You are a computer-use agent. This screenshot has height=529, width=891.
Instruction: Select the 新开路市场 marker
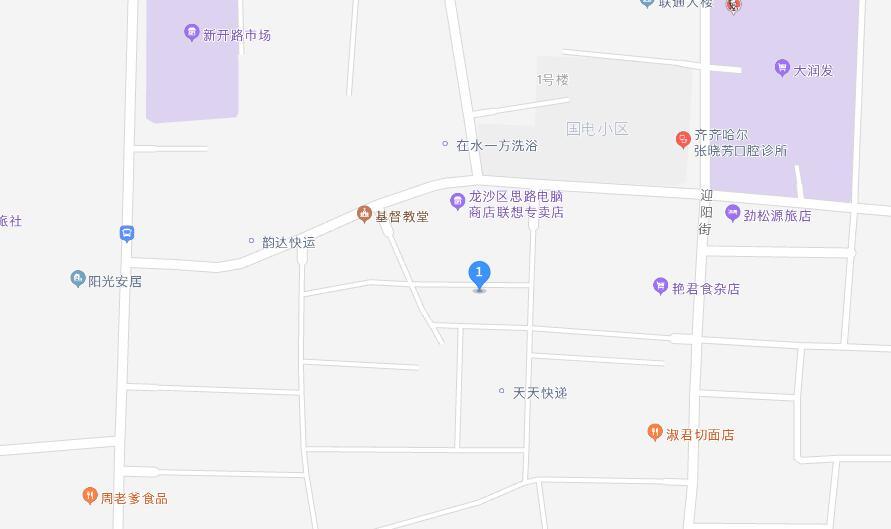click(191, 34)
